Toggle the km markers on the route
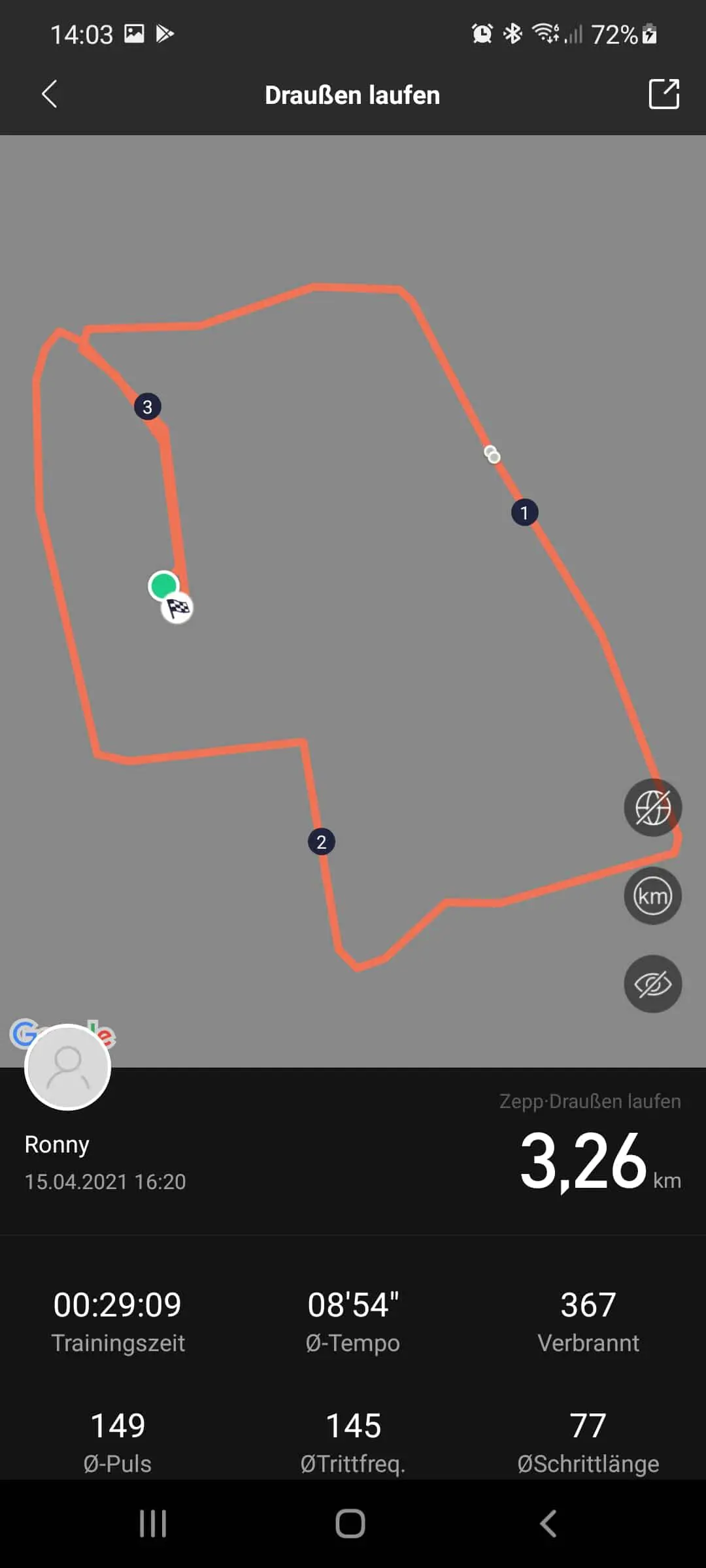The image size is (706, 1568). point(652,896)
